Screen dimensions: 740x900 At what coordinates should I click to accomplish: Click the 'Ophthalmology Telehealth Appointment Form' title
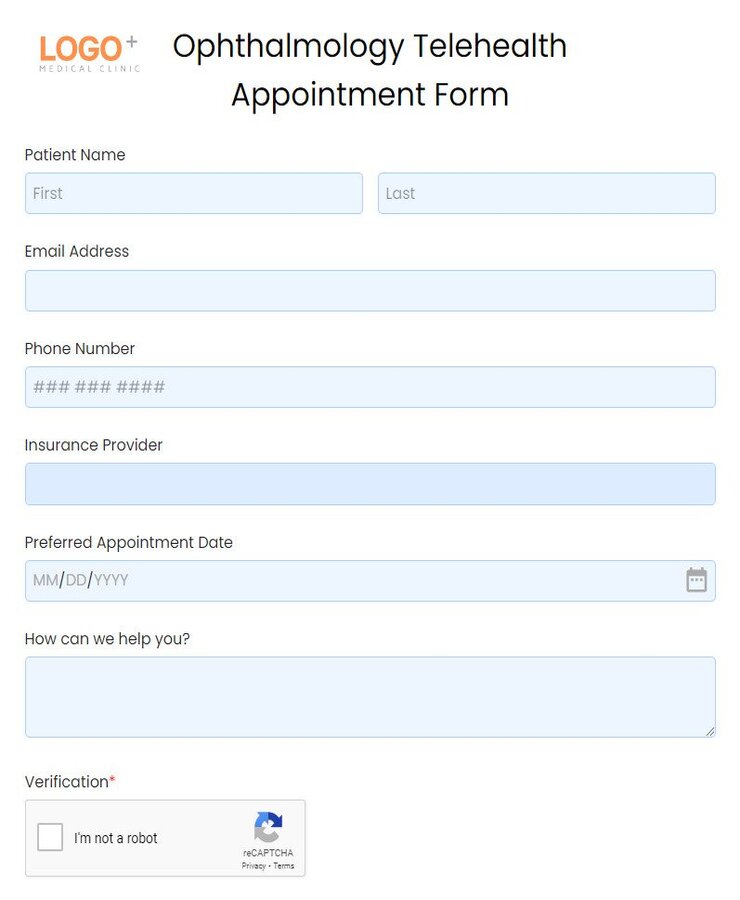click(x=370, y=70)
